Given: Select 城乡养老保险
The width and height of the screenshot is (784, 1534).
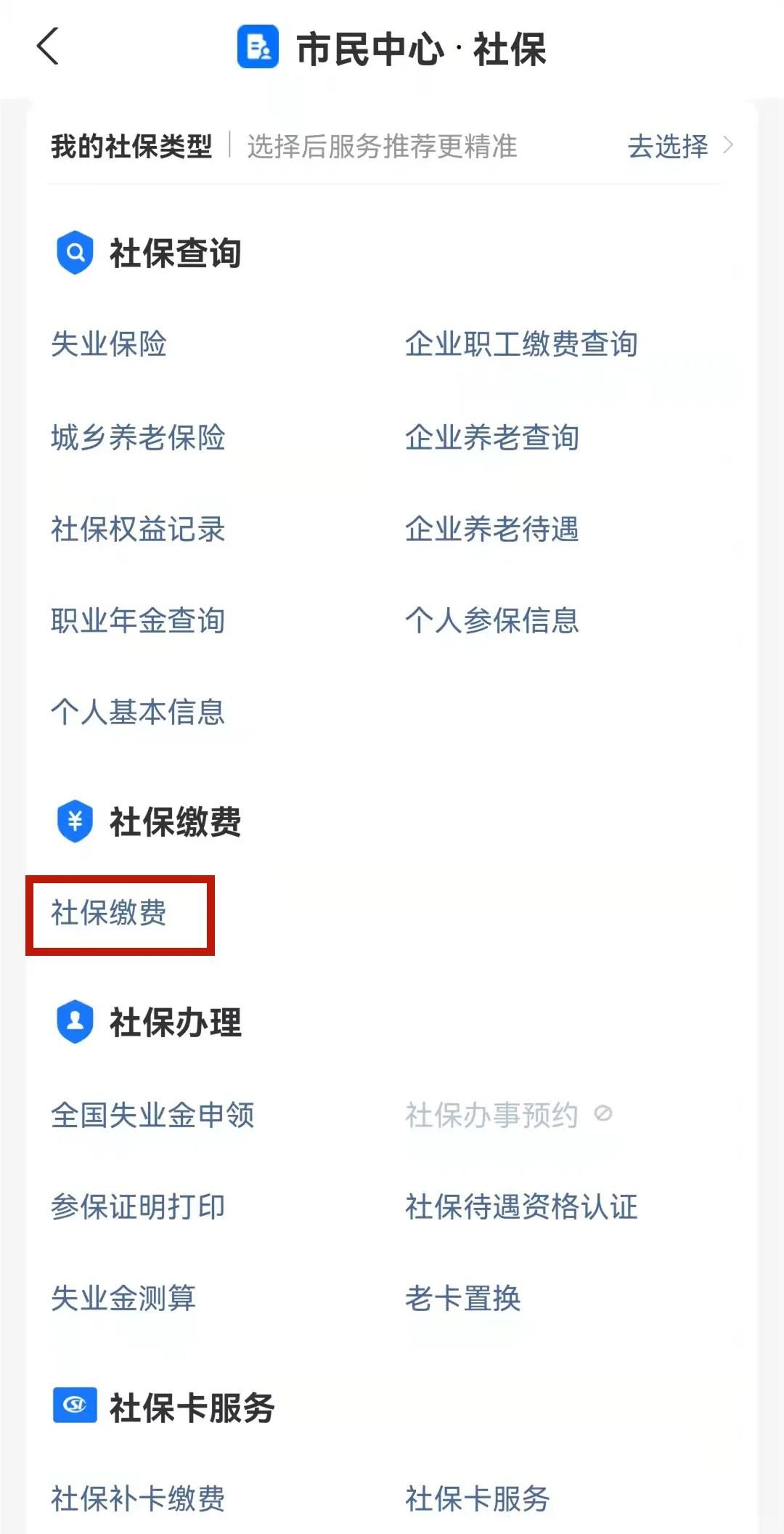Looking at the screenshot, I should coord(138,437).
